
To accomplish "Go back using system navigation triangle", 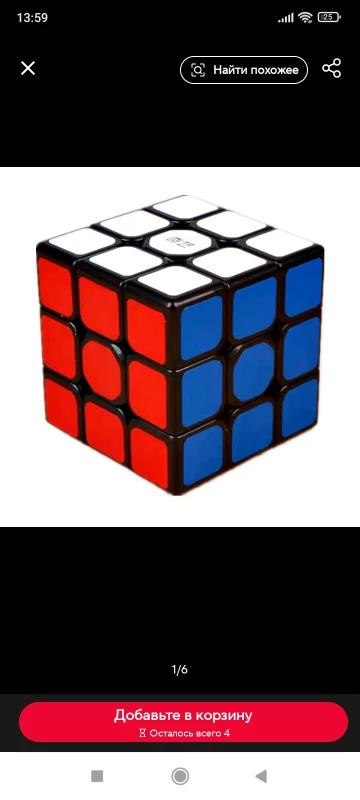I will coord(261,777).
